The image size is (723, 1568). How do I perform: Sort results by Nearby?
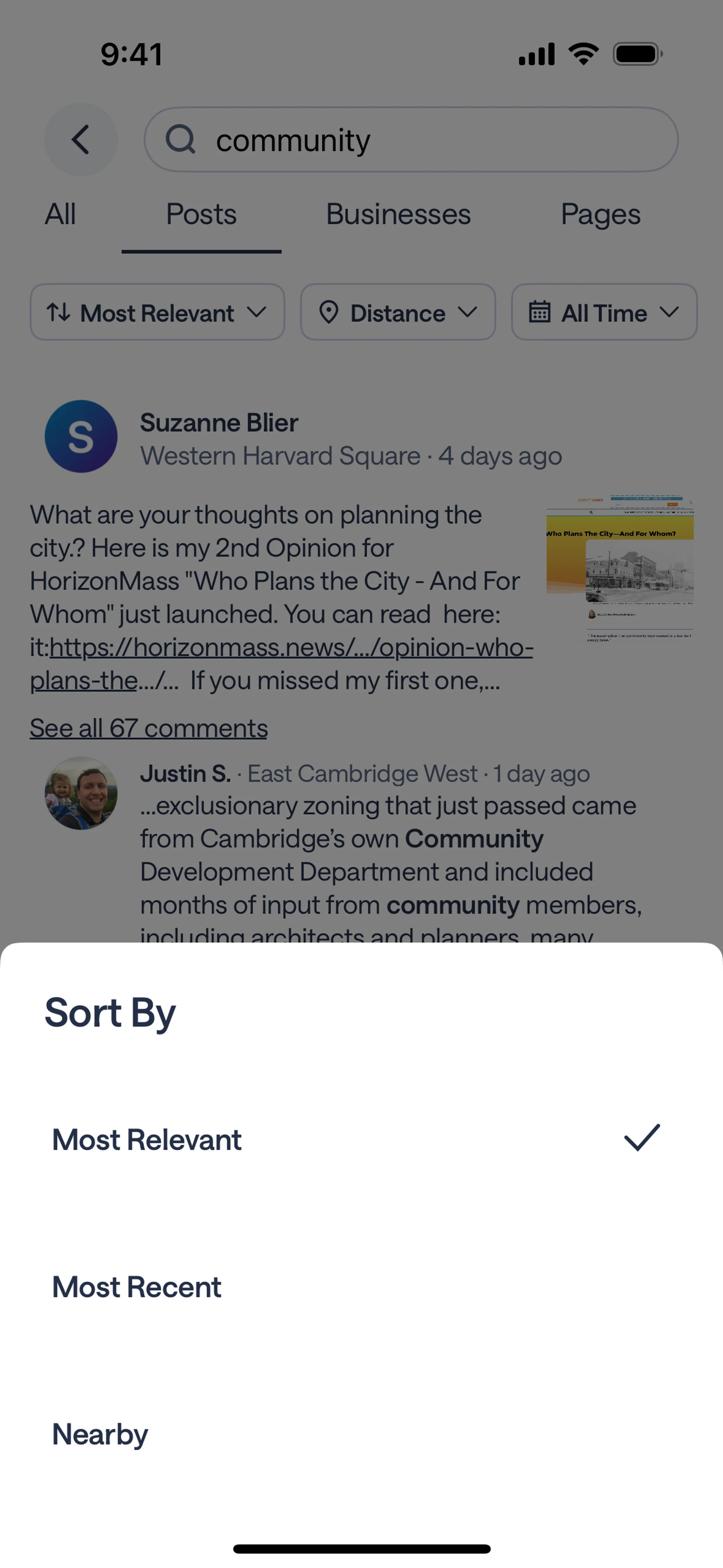pos(100,1434)
